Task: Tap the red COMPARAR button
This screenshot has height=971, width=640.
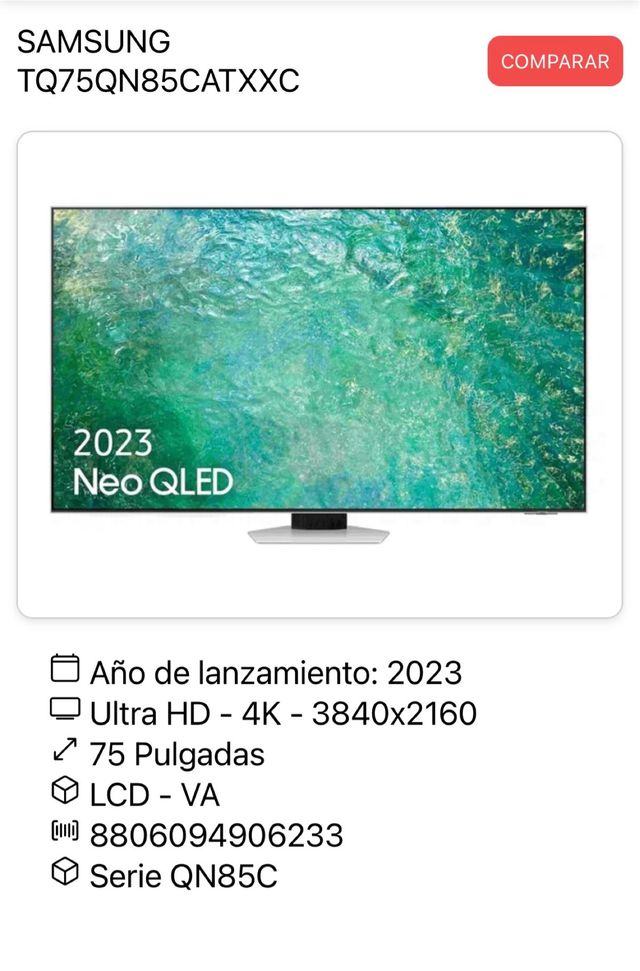Action: (555, 61)
